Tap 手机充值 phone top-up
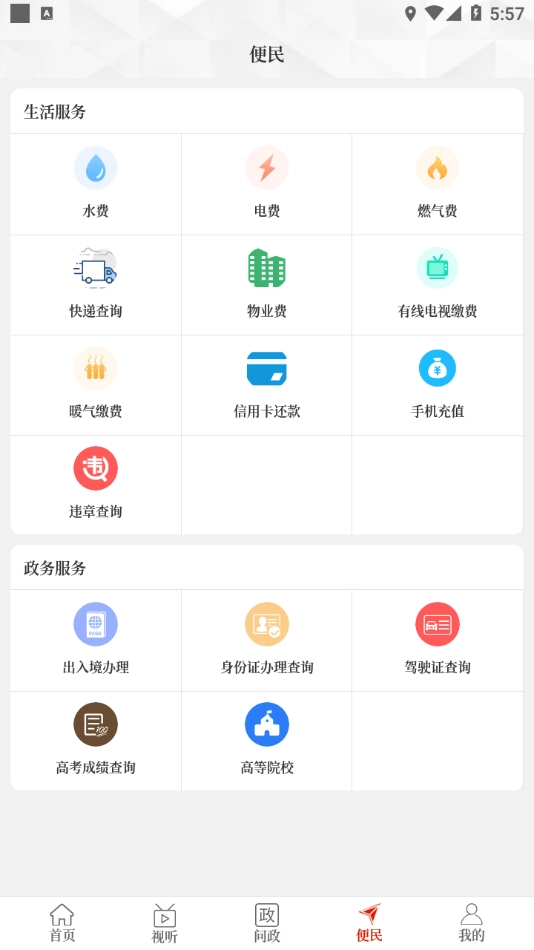 [x=437, y=385]
